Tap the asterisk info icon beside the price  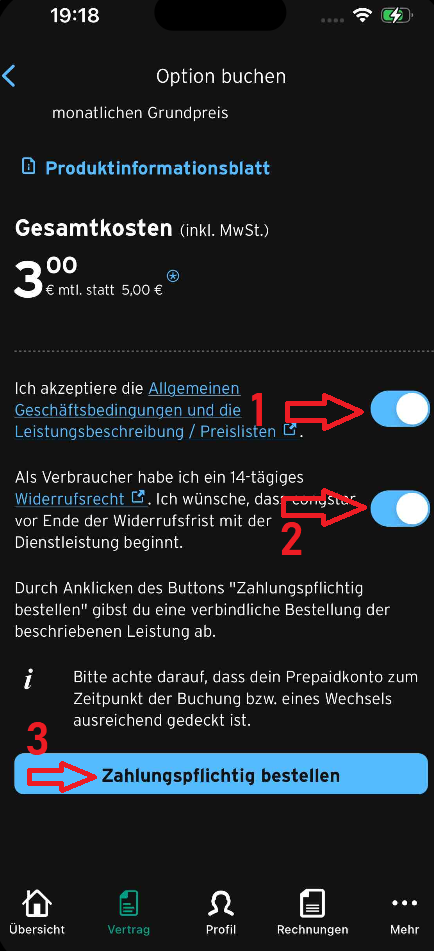pyautogui.click(x=173, y=277)
